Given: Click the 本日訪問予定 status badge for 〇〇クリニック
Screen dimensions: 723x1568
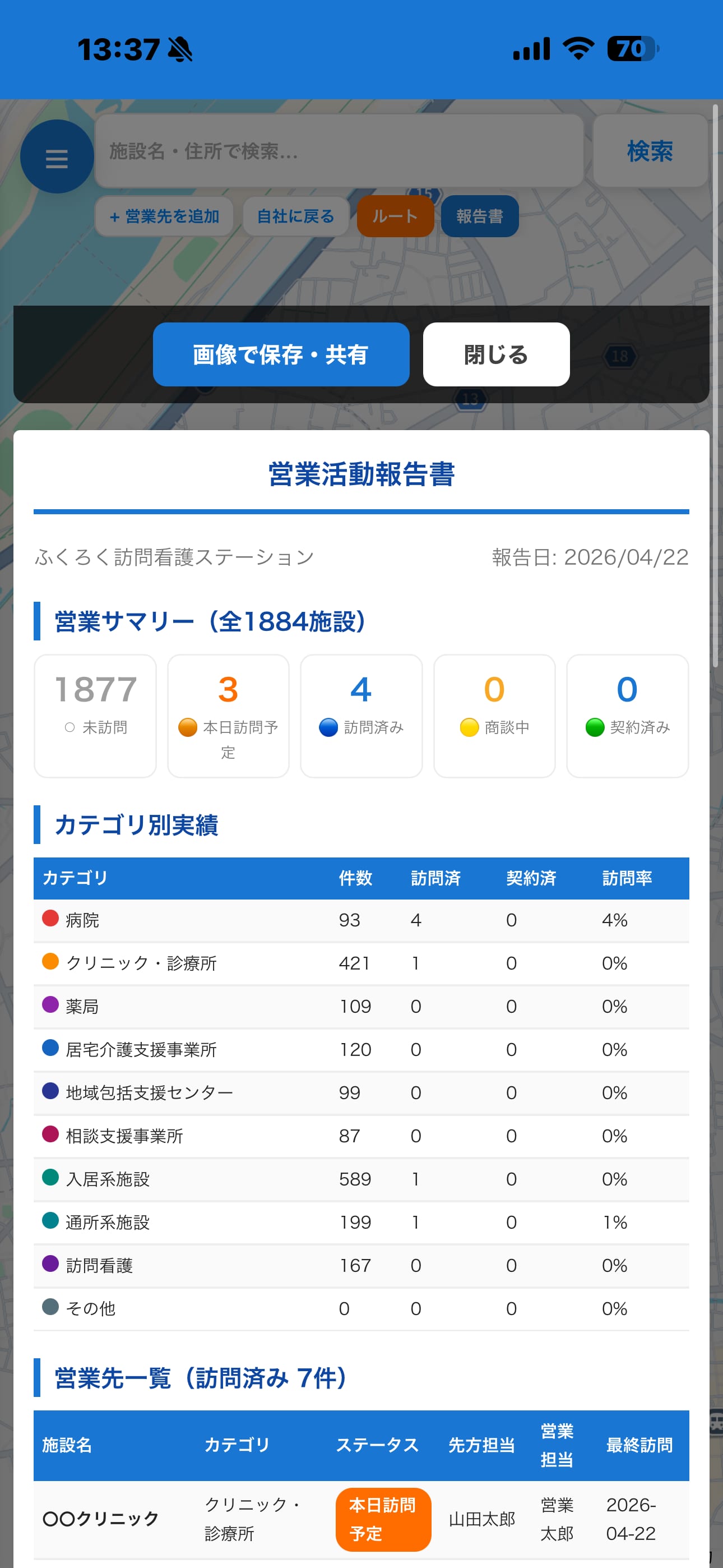Looking at the screenshot, I should pos(383,1519).
